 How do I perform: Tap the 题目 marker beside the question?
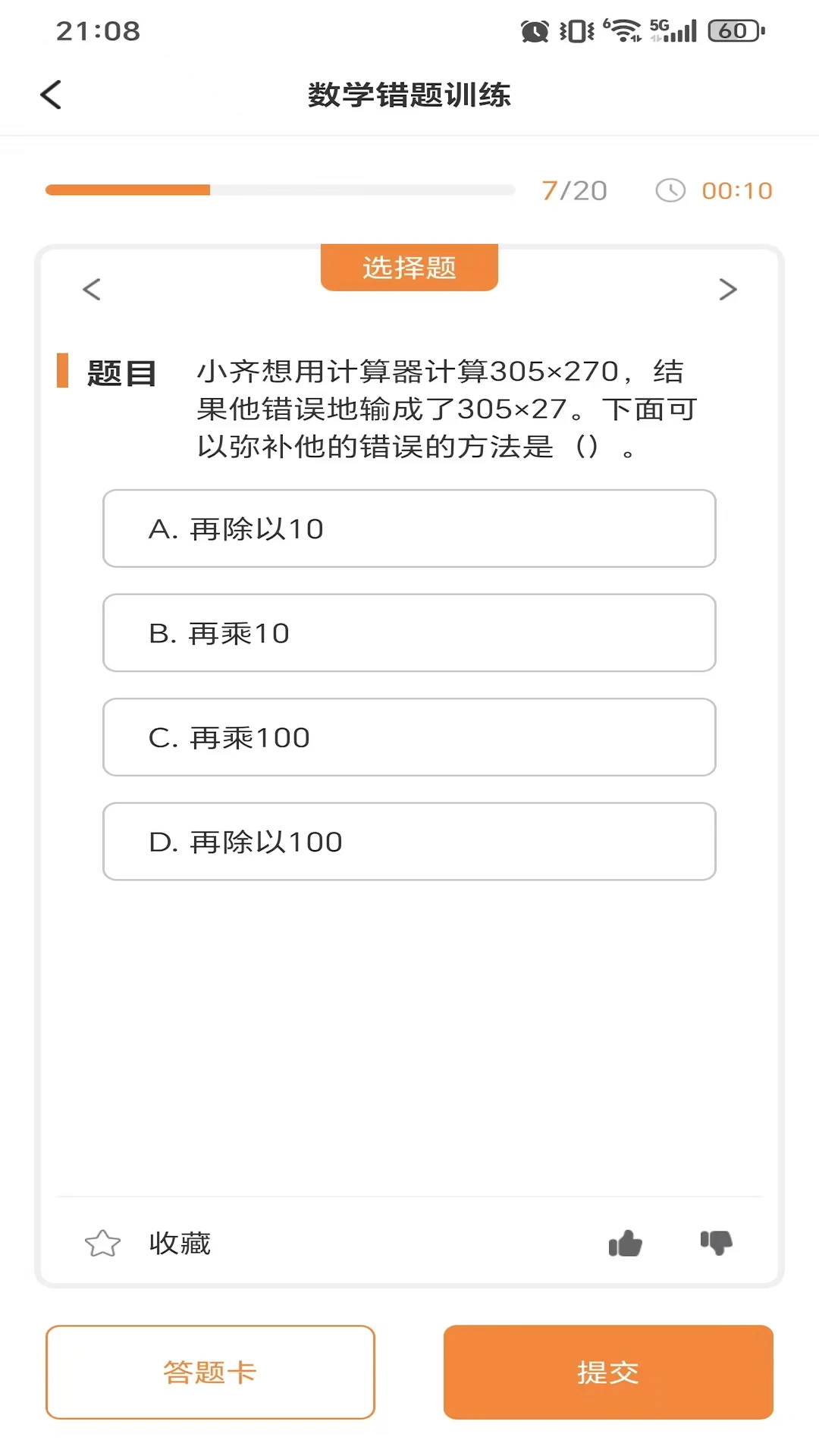pyautogui.click(x=121, y=372)
